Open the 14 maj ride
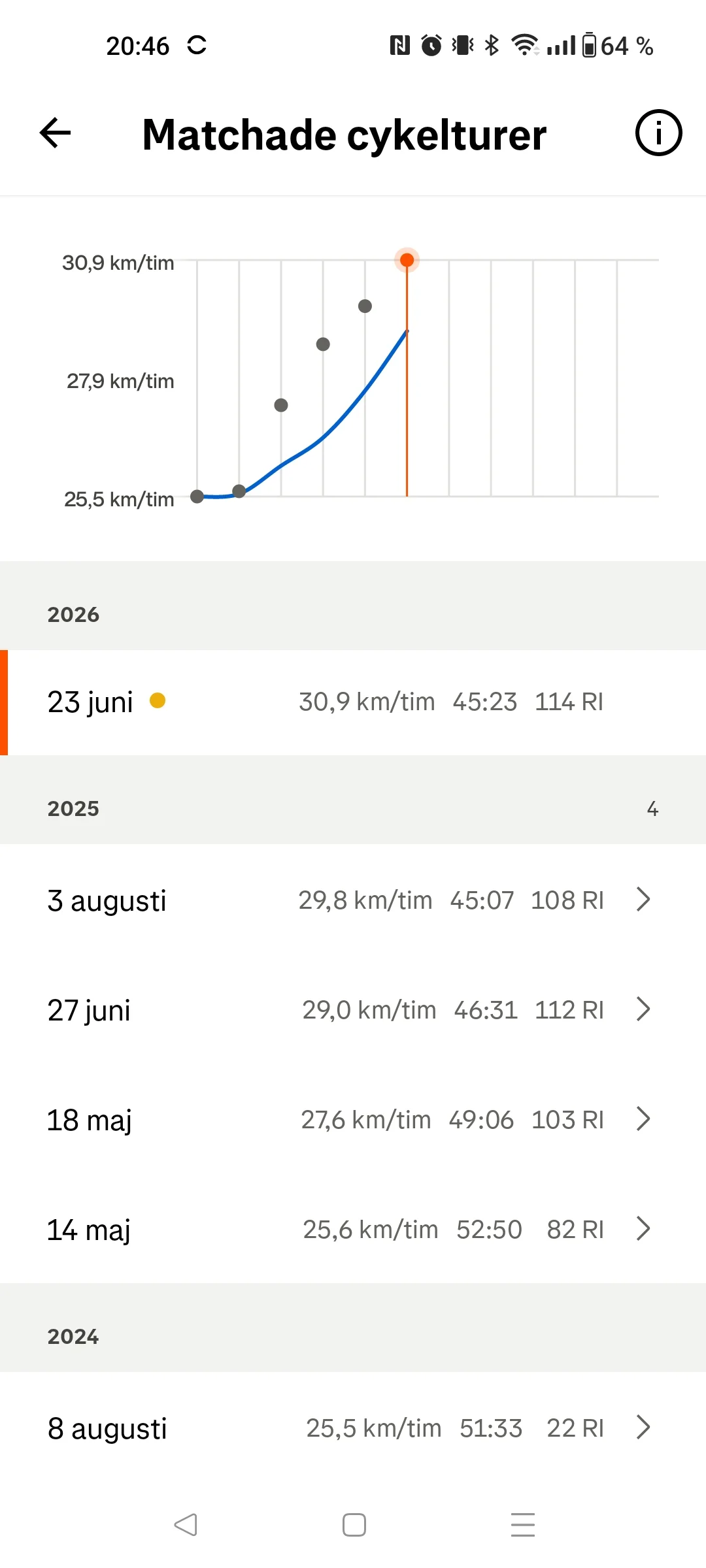The width and height of the screenshot is (706, 1568). [353, 1230]
